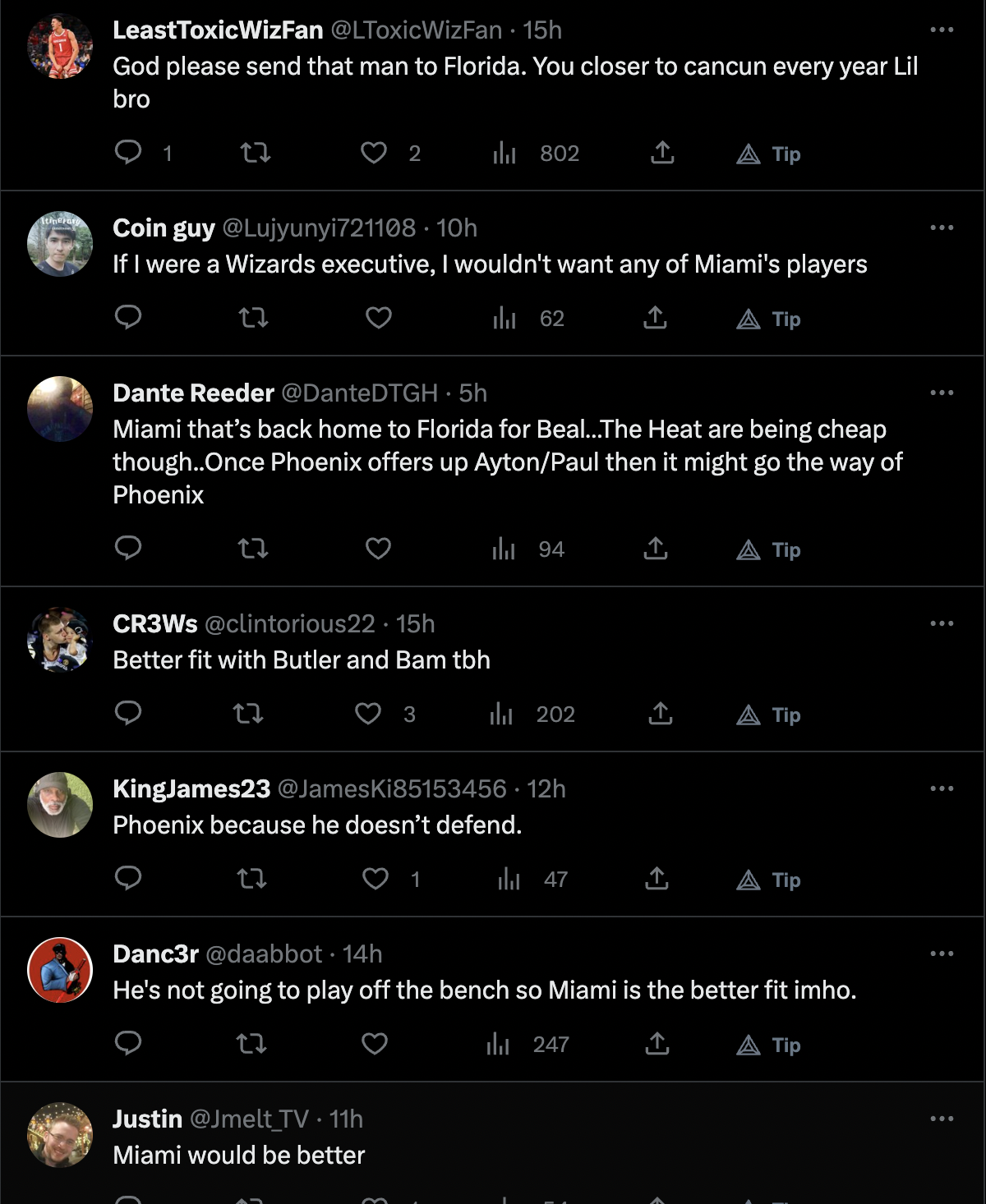986x1204 pixels.
Task: Unlike KingJames23's Phoenix defense tweet
Action: click(x=375, y=879)
